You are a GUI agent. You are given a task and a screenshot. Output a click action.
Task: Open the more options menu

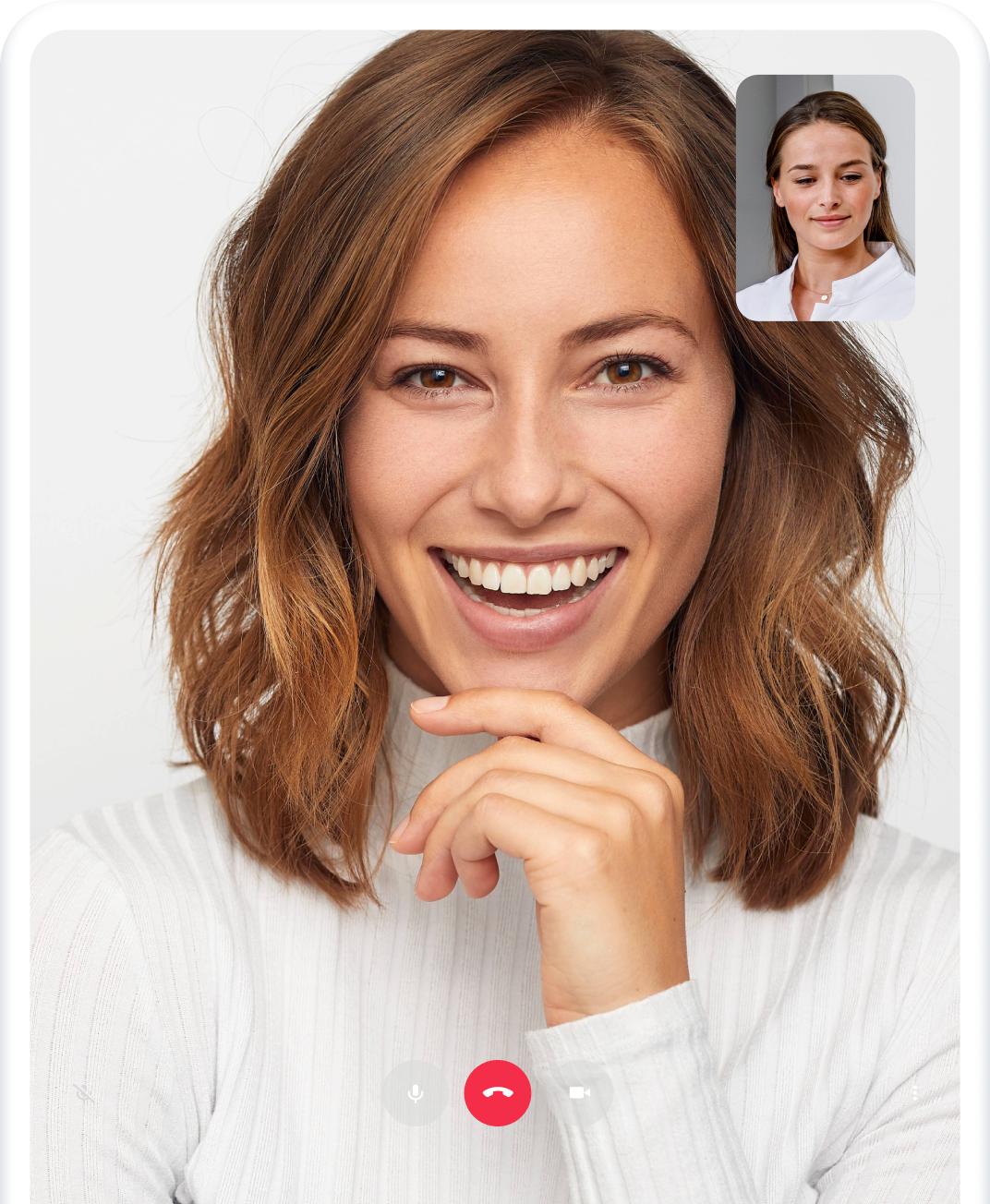pyautogui.click(x=914, y=1093)
